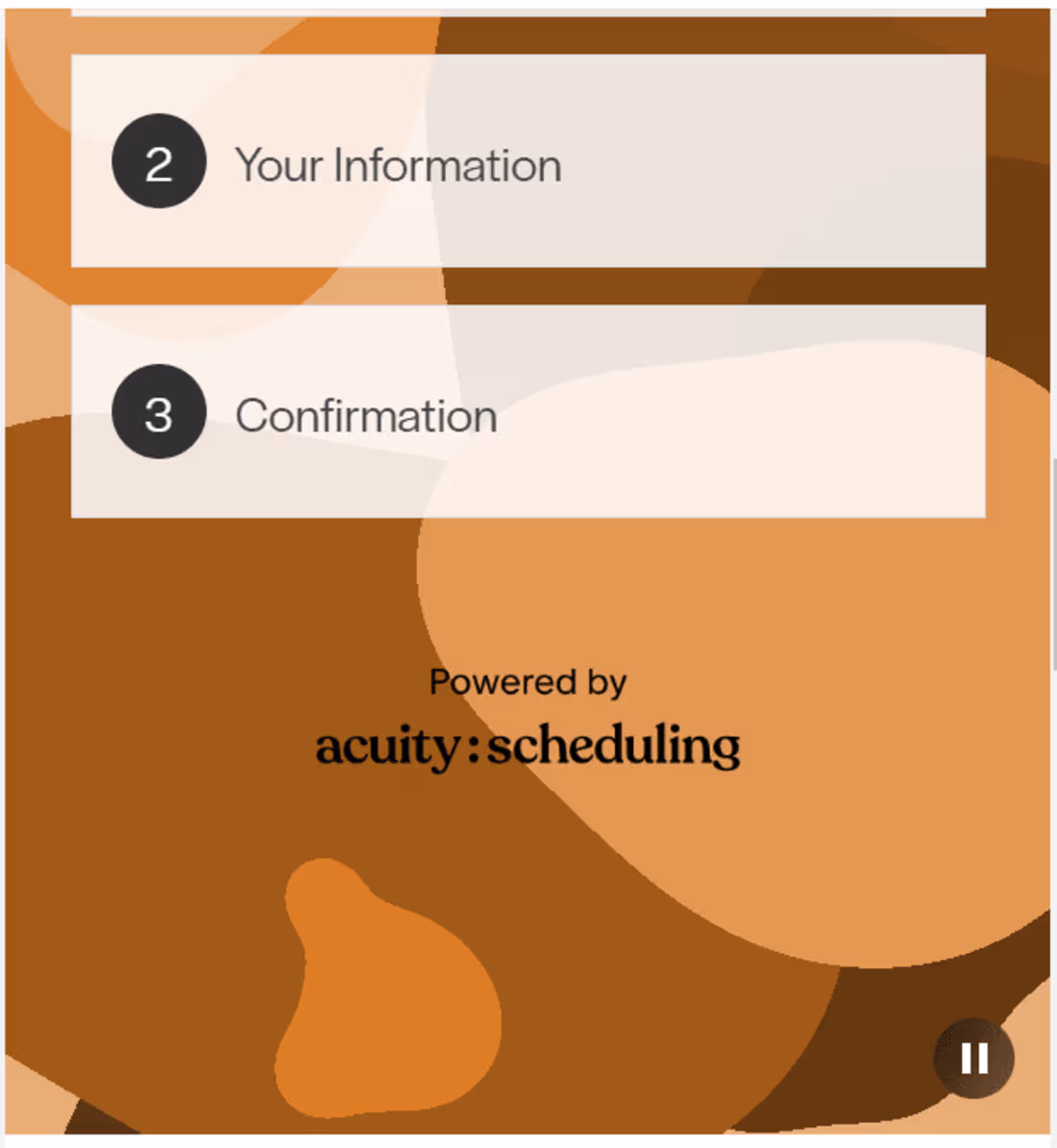This screenshot has width=1057, height=1148.
Task: Click the Confirmation label text
Action: point(366,415)
